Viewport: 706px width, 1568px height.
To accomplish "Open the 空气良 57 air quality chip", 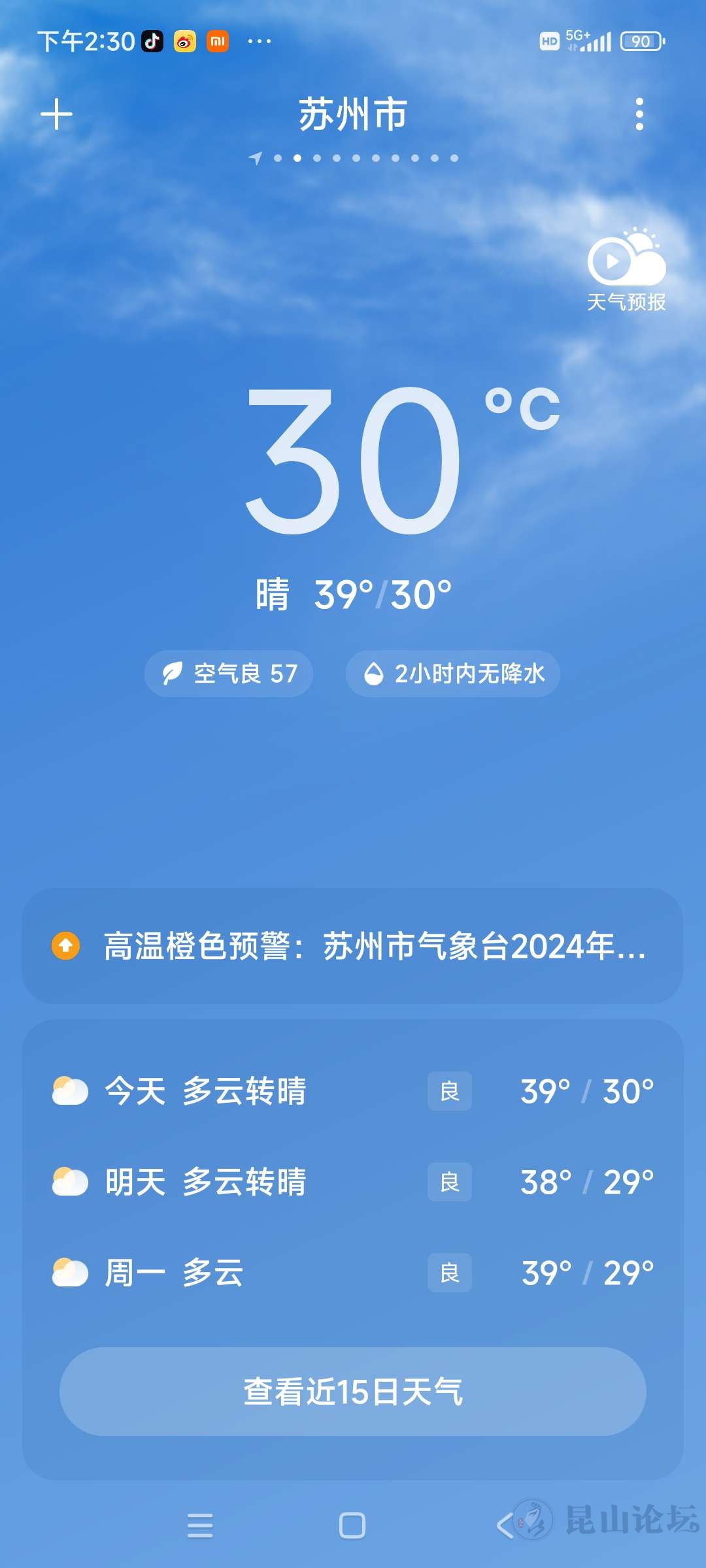I will [229, 674].
